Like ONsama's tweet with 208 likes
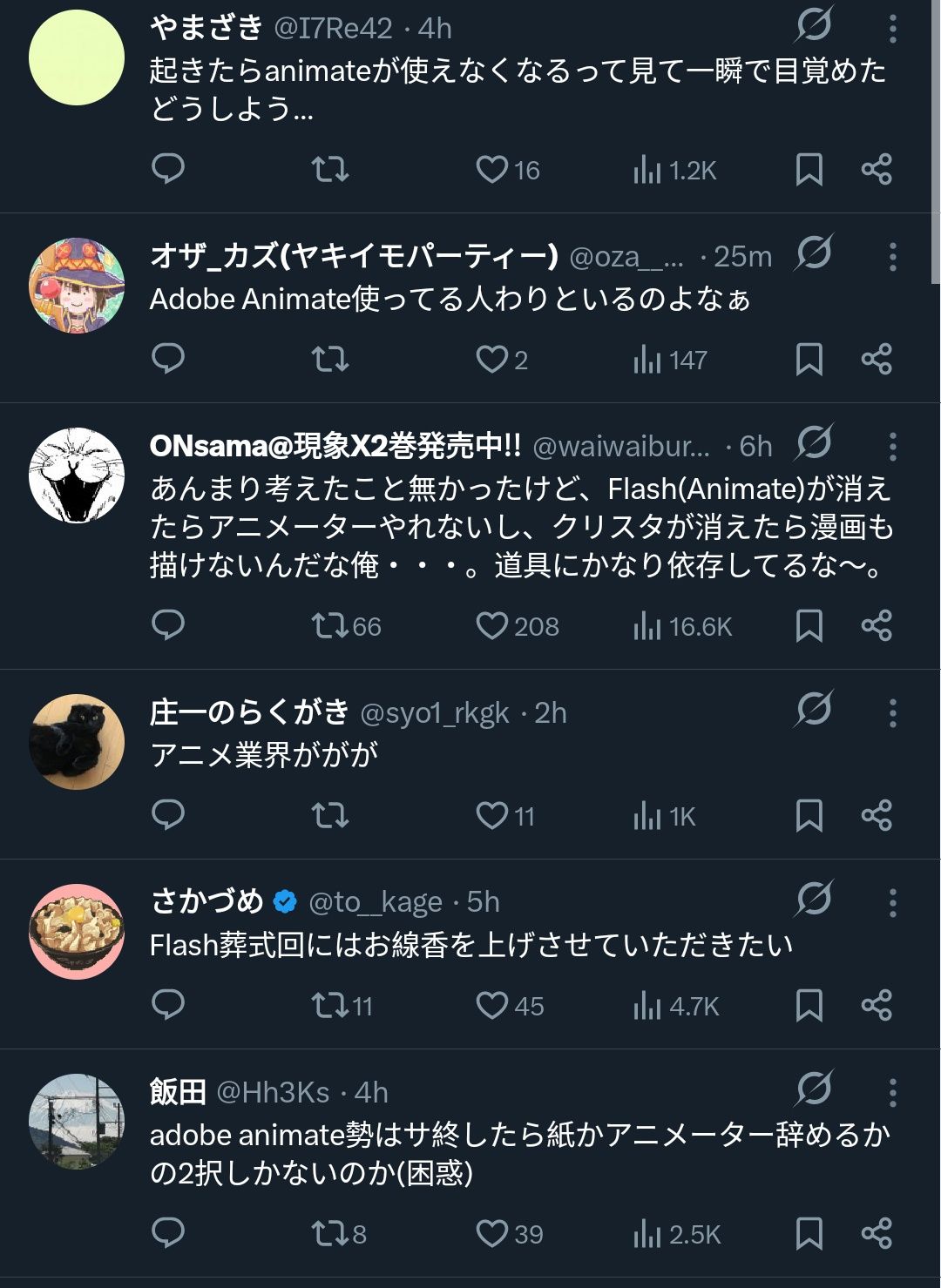The height and width of the screenshot is (1288, 941). point(492,625)
